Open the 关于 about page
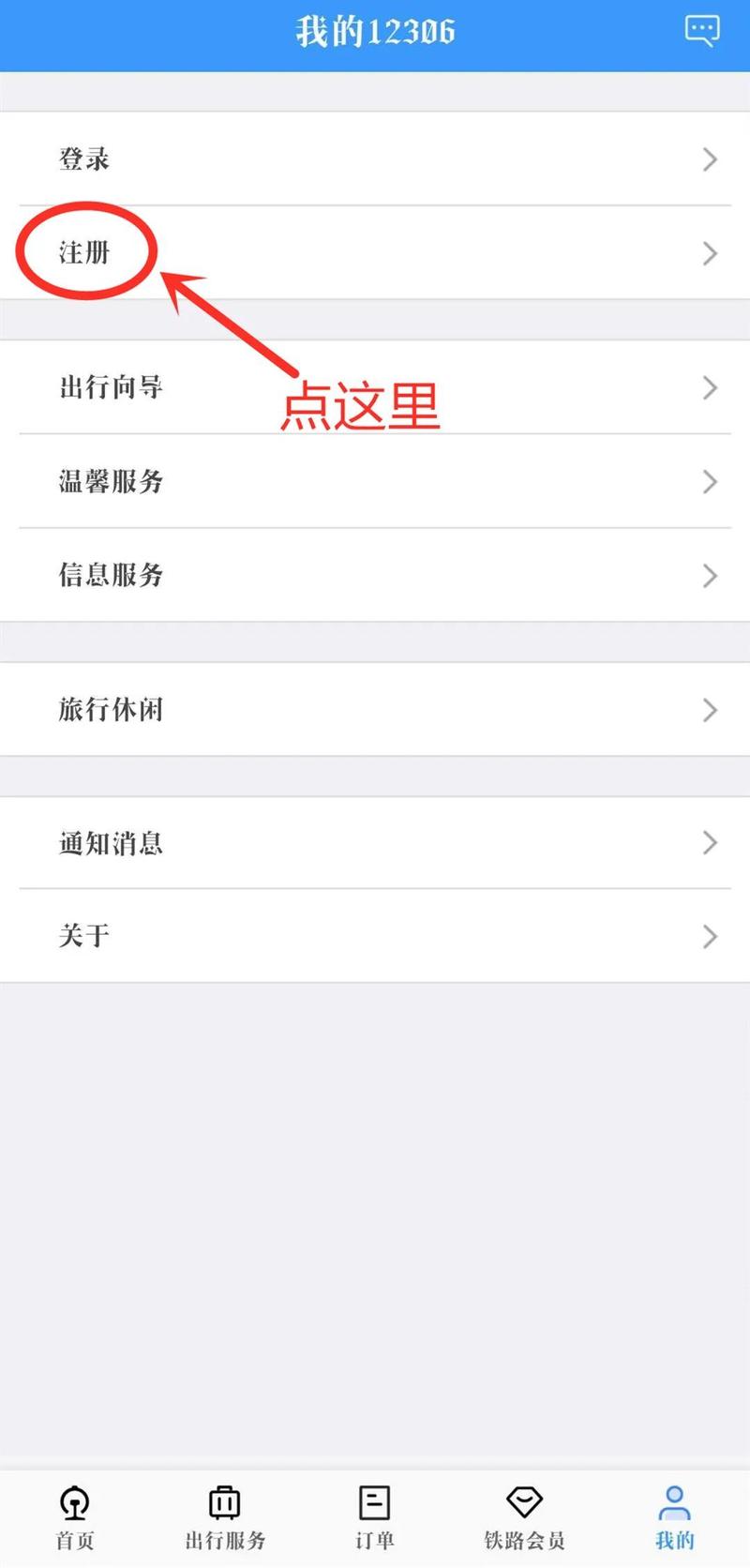750x1568 pixels. [375, 935]
